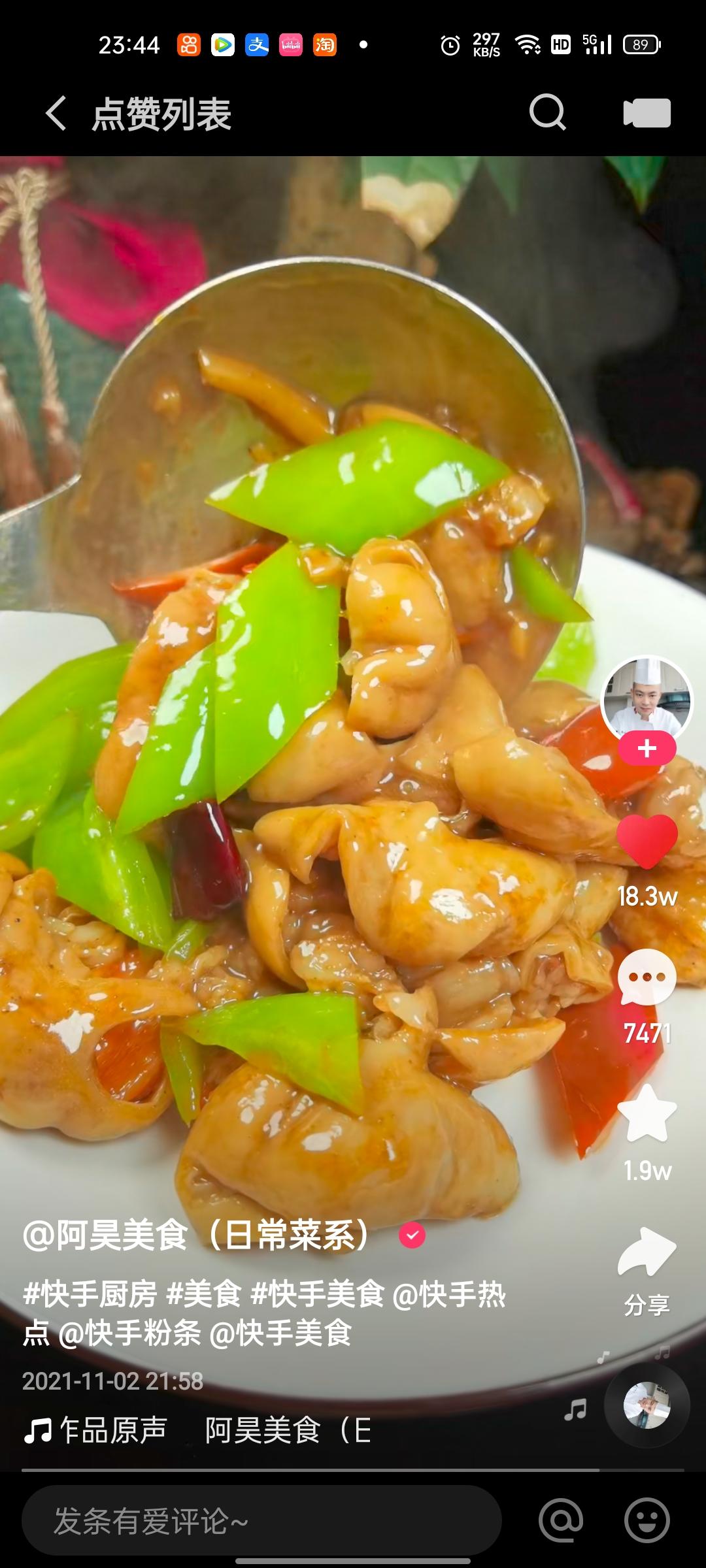Viewport: 706px width, 1568px height.
Task: Follow the author with the plus button
Action: 647,749
